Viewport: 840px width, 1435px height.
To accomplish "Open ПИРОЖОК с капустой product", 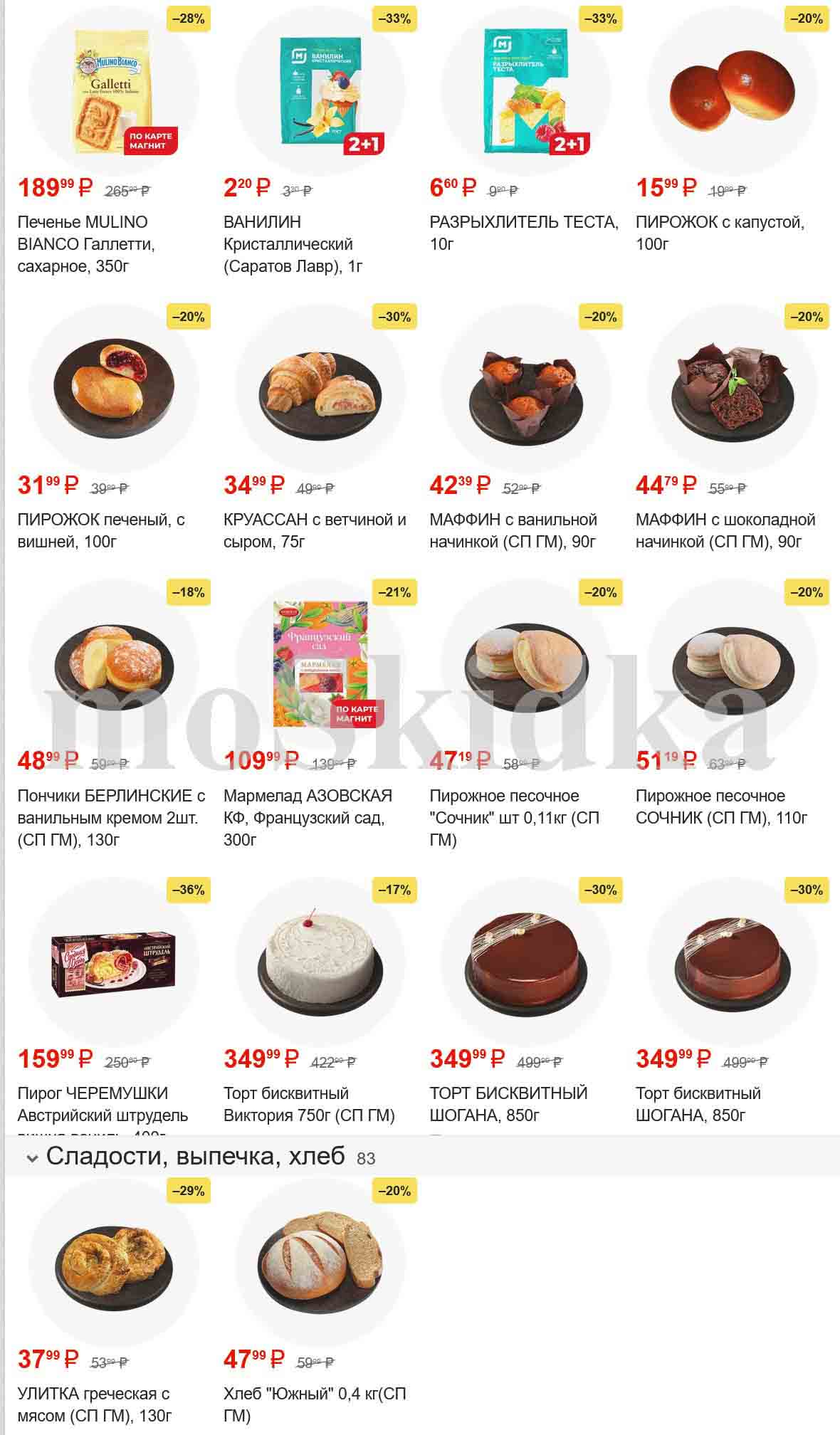I will coord(732,93).
